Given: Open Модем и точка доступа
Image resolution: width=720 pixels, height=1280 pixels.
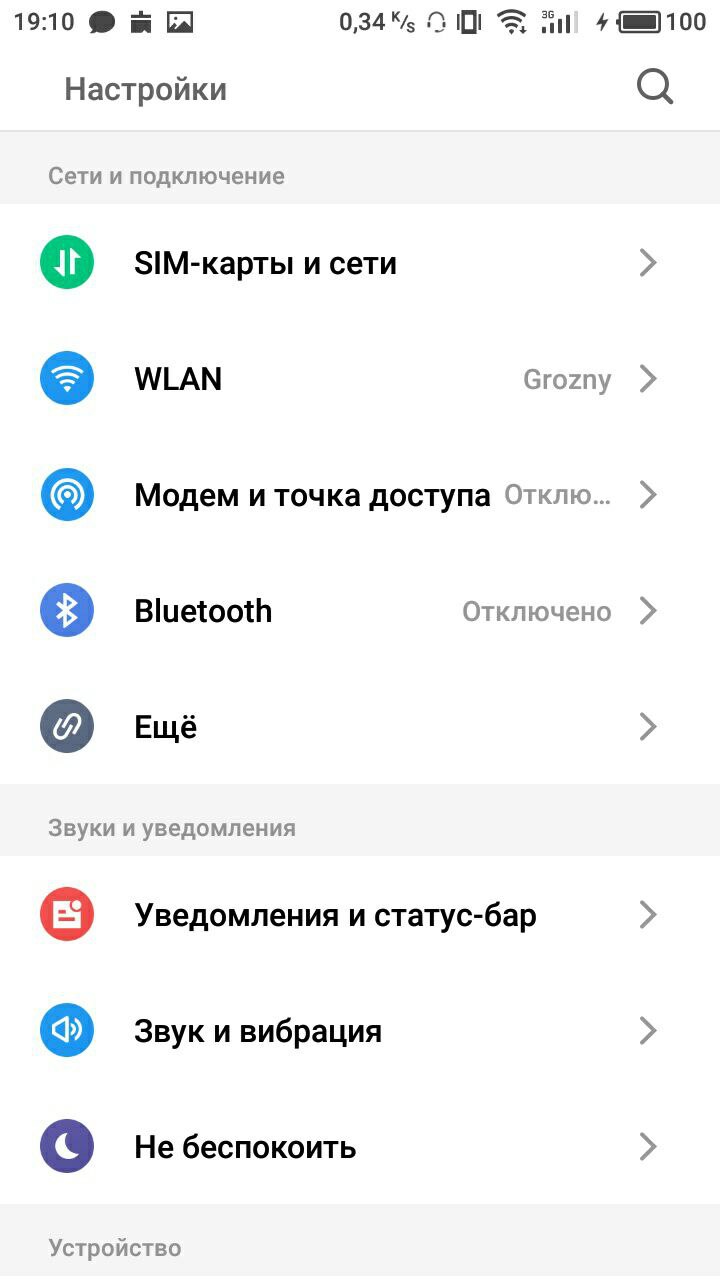Looking at the screenshot, I should pos(360,495).
